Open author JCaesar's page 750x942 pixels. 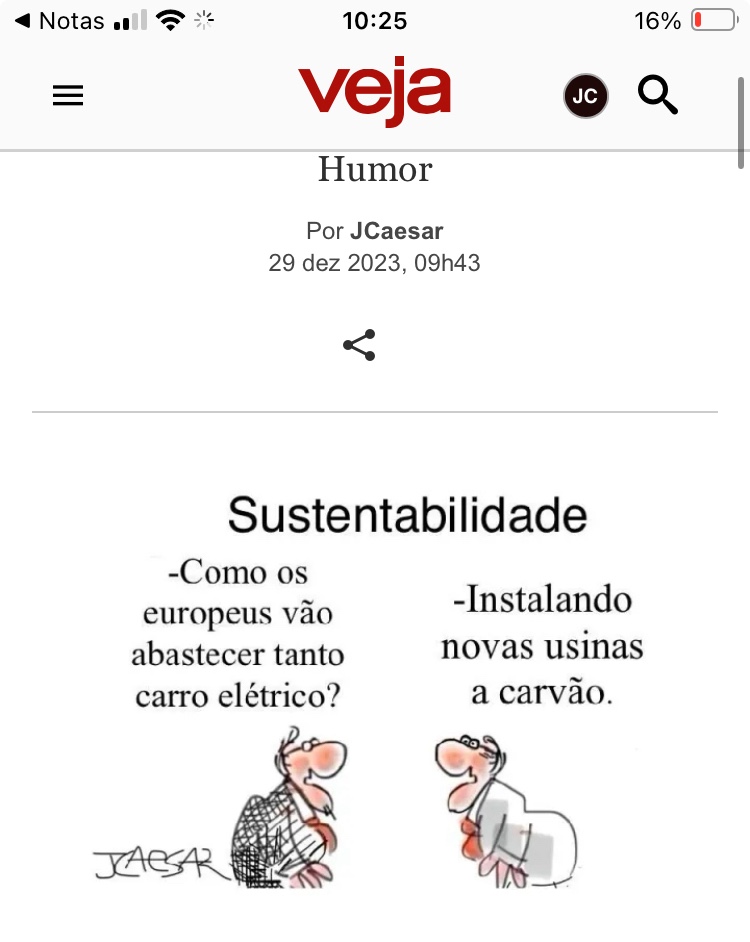click(x=396, y=232)
